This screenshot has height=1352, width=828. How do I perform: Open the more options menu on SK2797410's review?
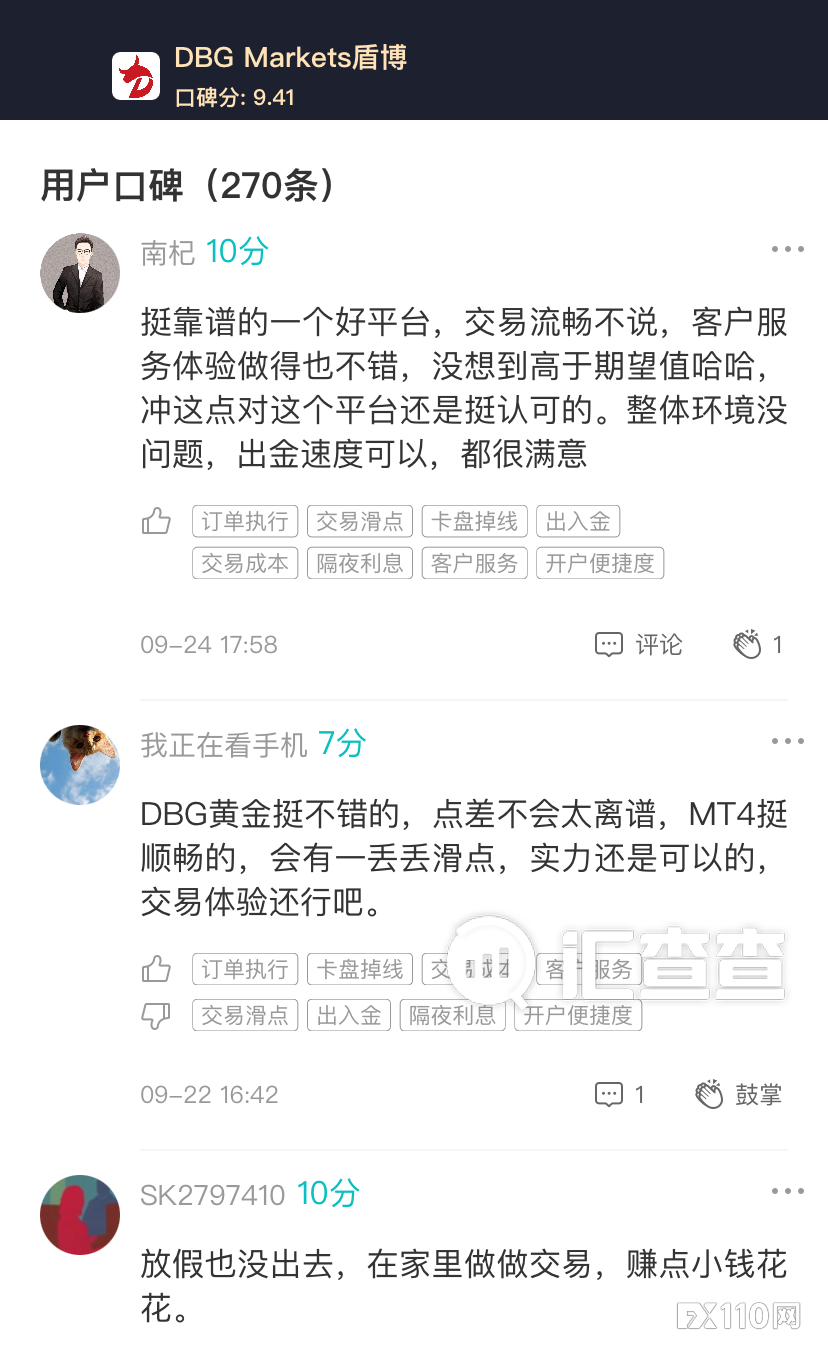click(x=786, y=1190)
